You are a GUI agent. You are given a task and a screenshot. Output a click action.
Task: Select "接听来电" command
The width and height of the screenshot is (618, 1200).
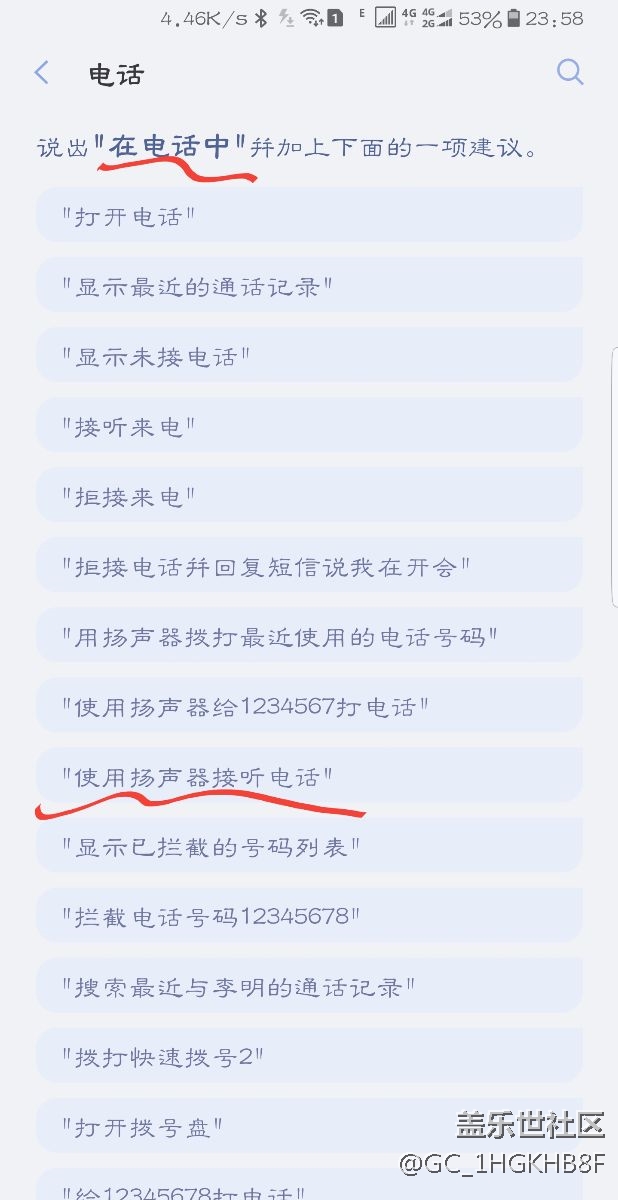(309, 426)
